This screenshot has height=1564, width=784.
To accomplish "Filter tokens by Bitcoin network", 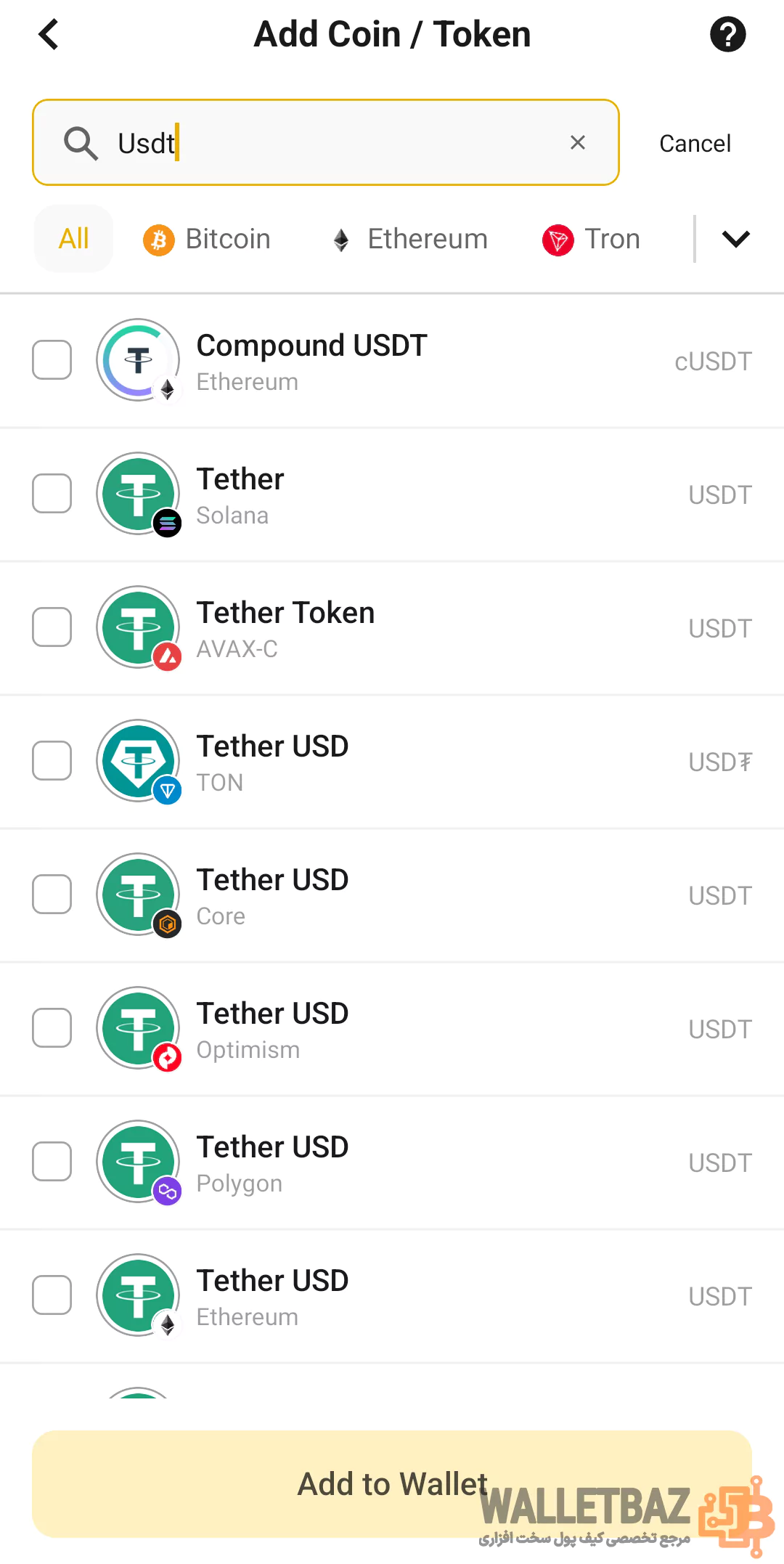I will click(x=208, y=239).
